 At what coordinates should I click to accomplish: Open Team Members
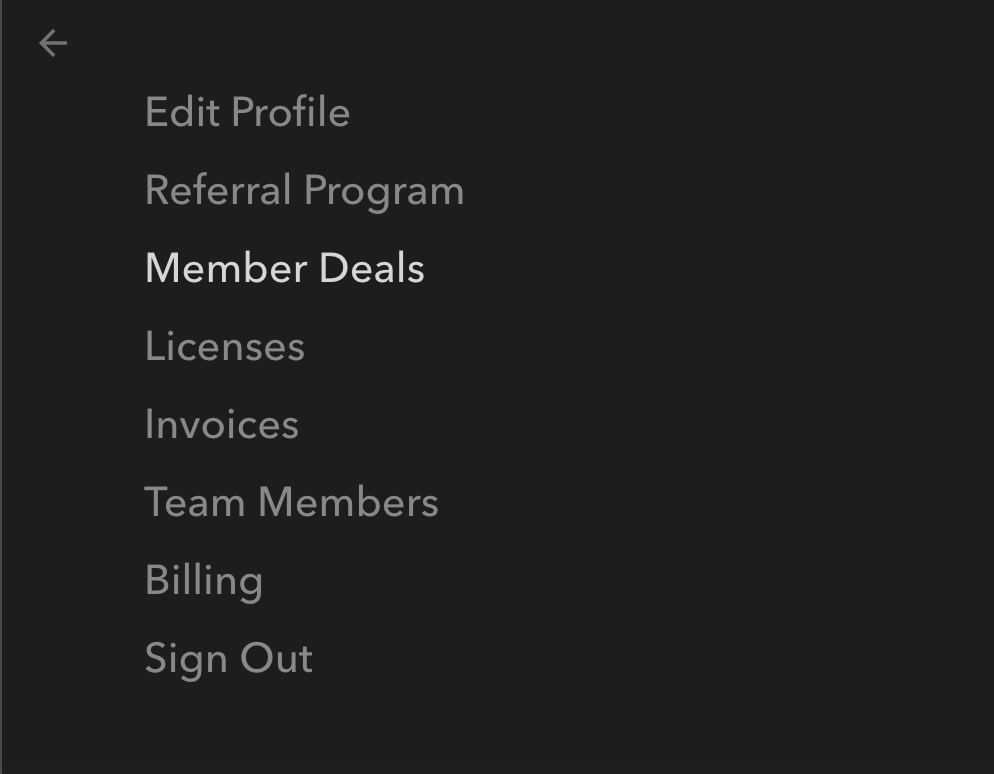[x=291, y=502]
